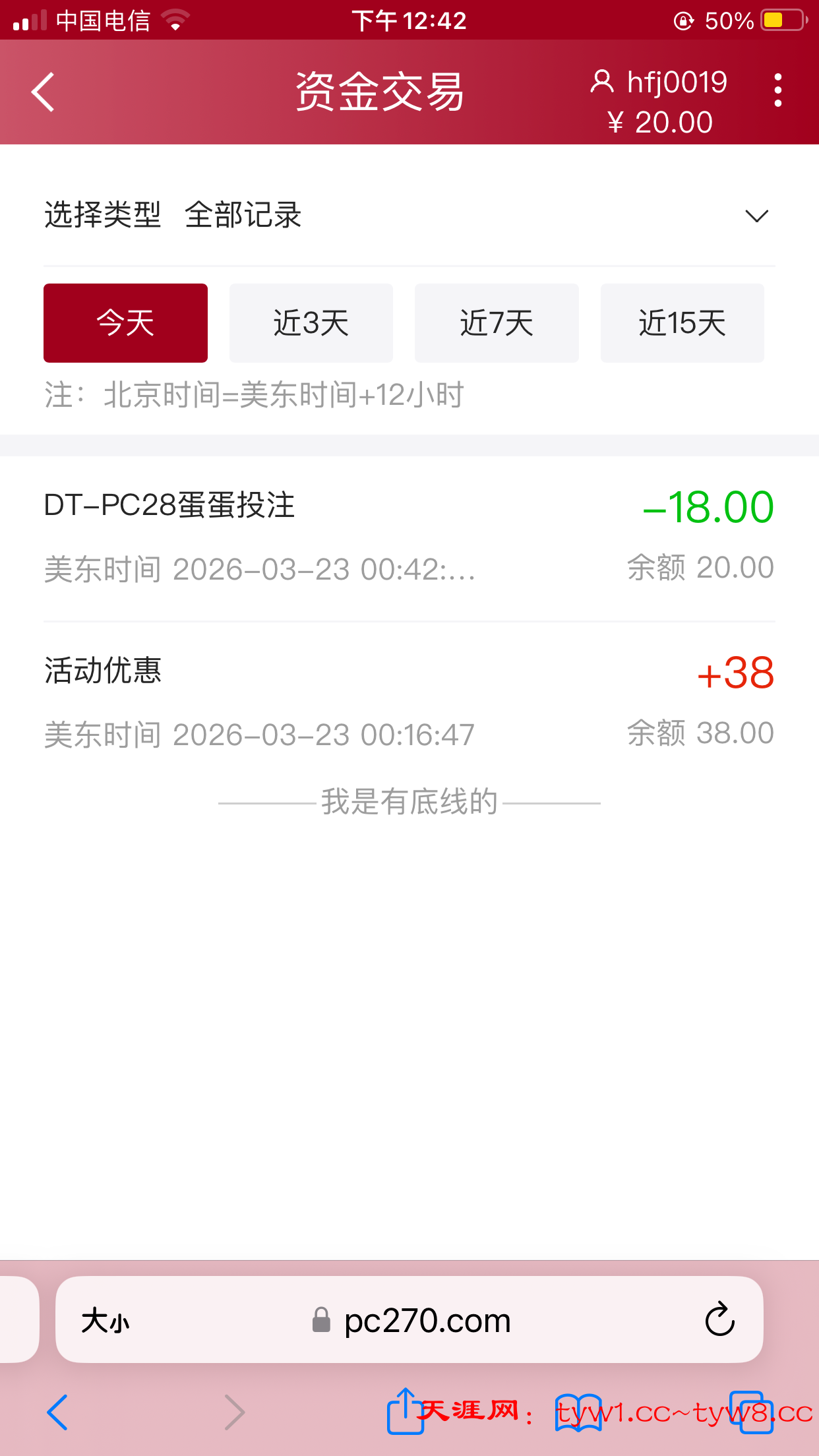Open the three-dot overflow menu

(x=778, y=90)
